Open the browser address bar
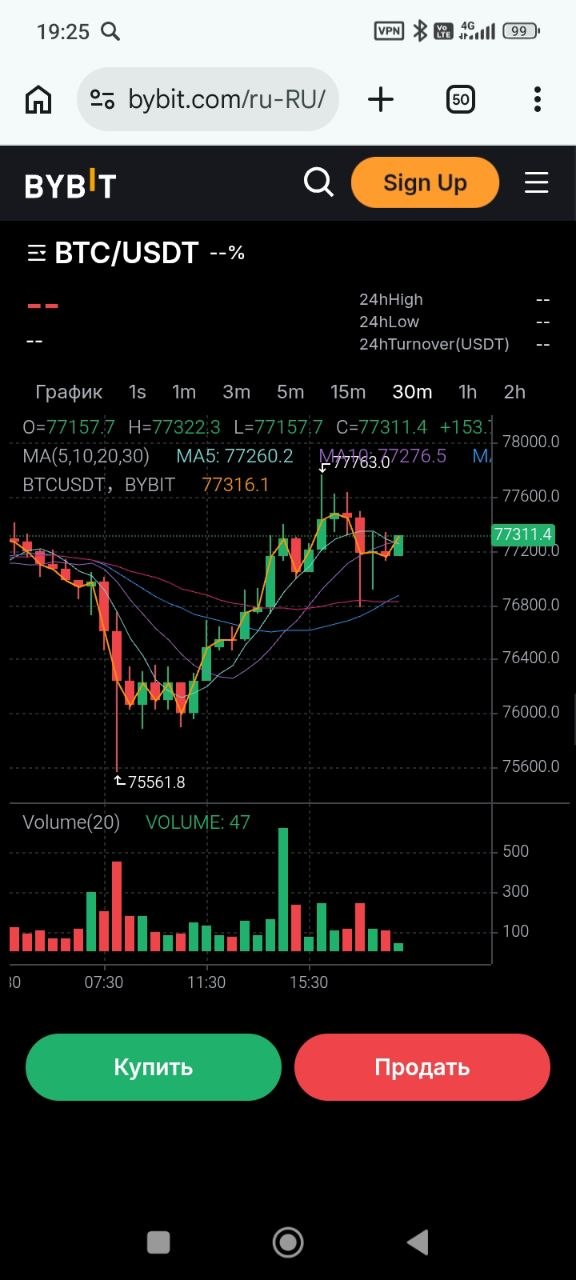The height and width of the screenshot is (1280, 576). [x=208, y=99]
